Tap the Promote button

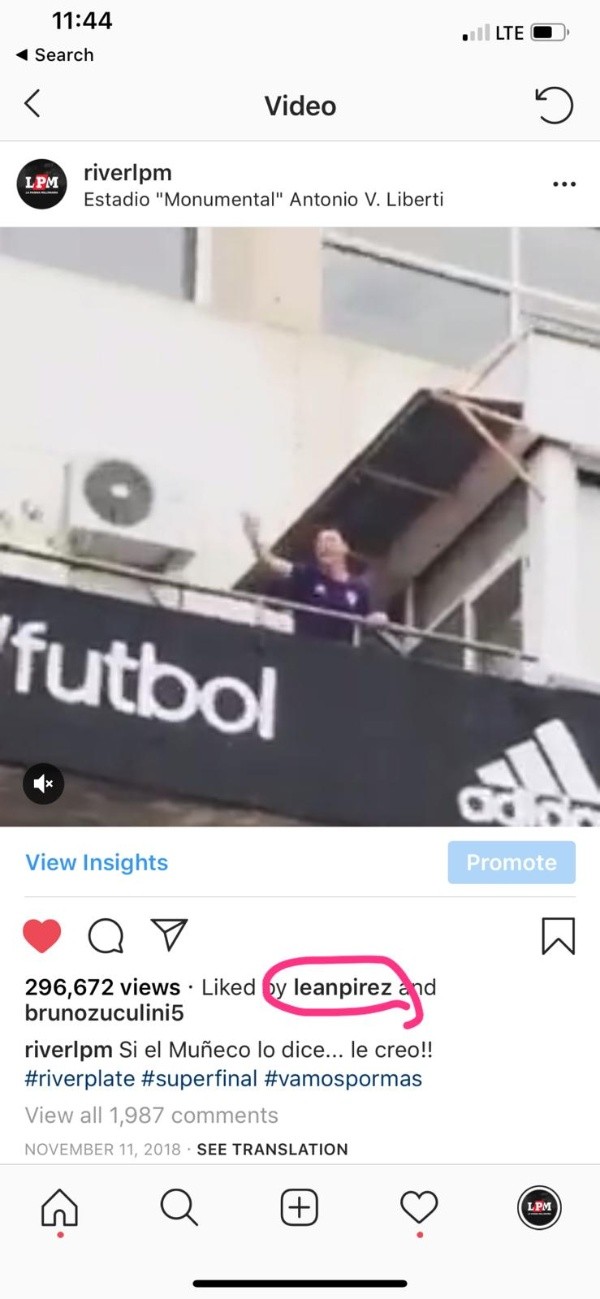[511, 862]
